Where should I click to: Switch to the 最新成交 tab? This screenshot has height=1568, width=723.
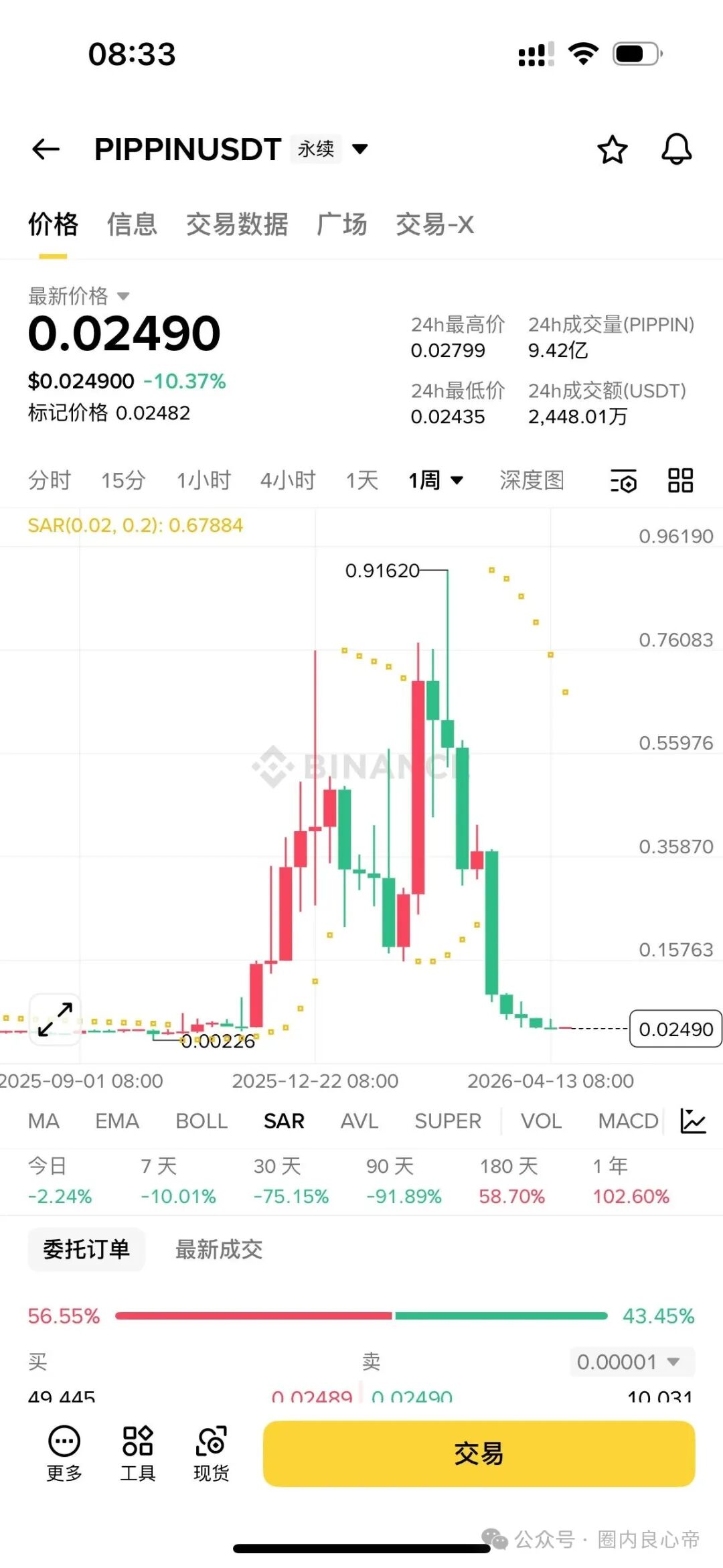(220, 1249)
